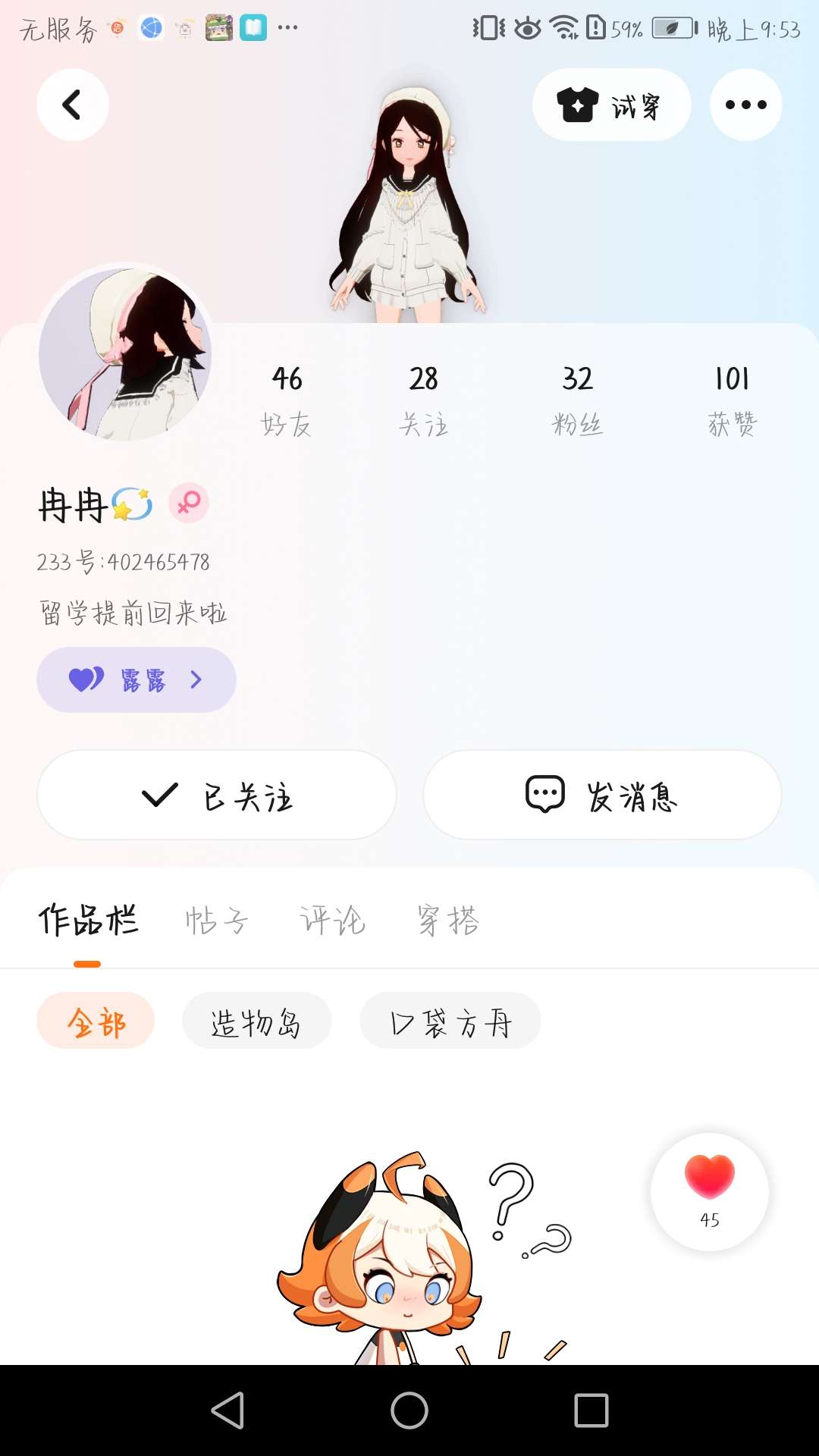Tap the 已关注 button to unfollow

217,795
